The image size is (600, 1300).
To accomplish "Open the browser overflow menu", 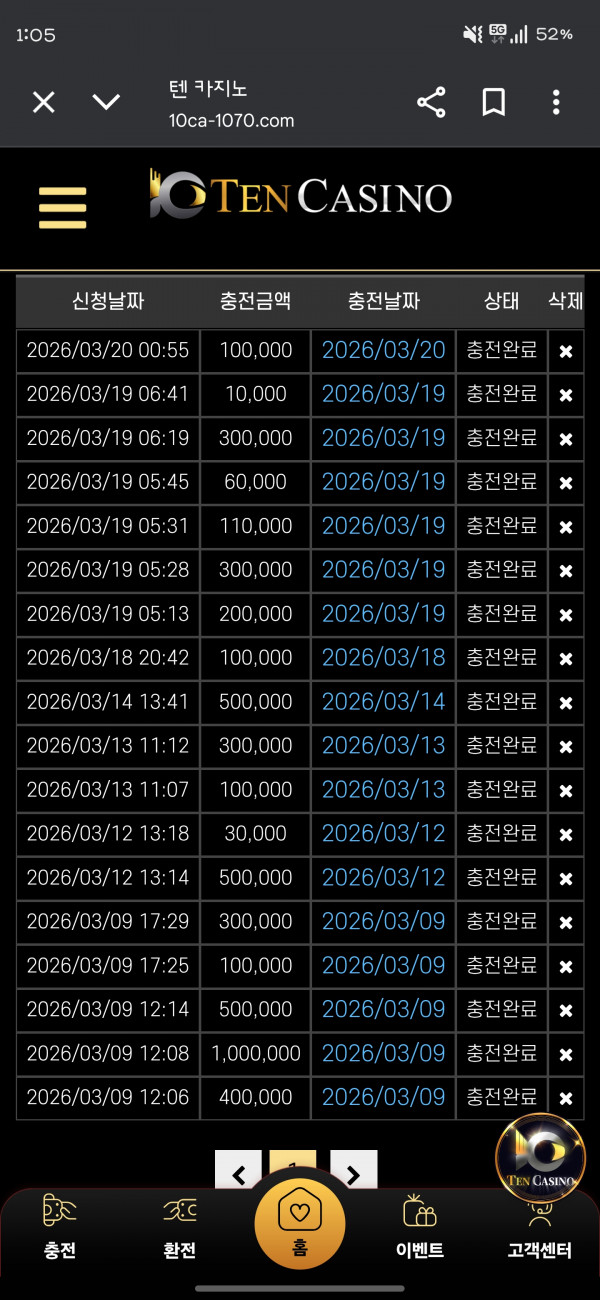I will 556,102.
